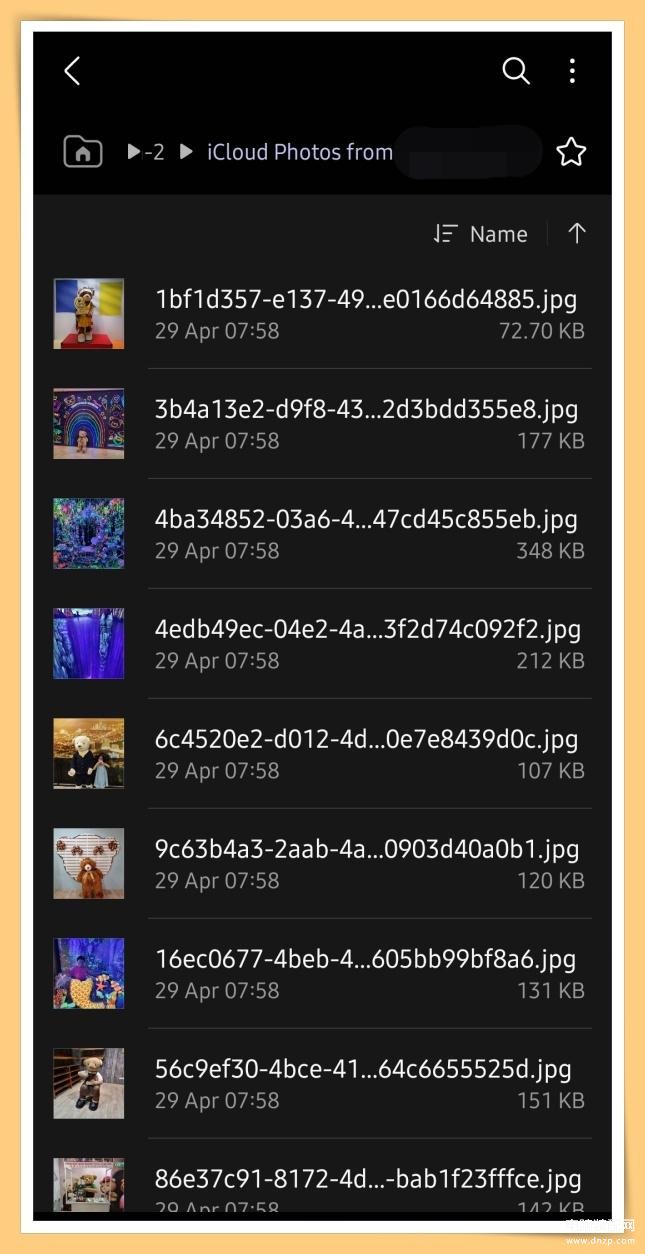Go back using the top arrow
The height and width of the screenshot is (1254, 645).
[x=72, y=71]
